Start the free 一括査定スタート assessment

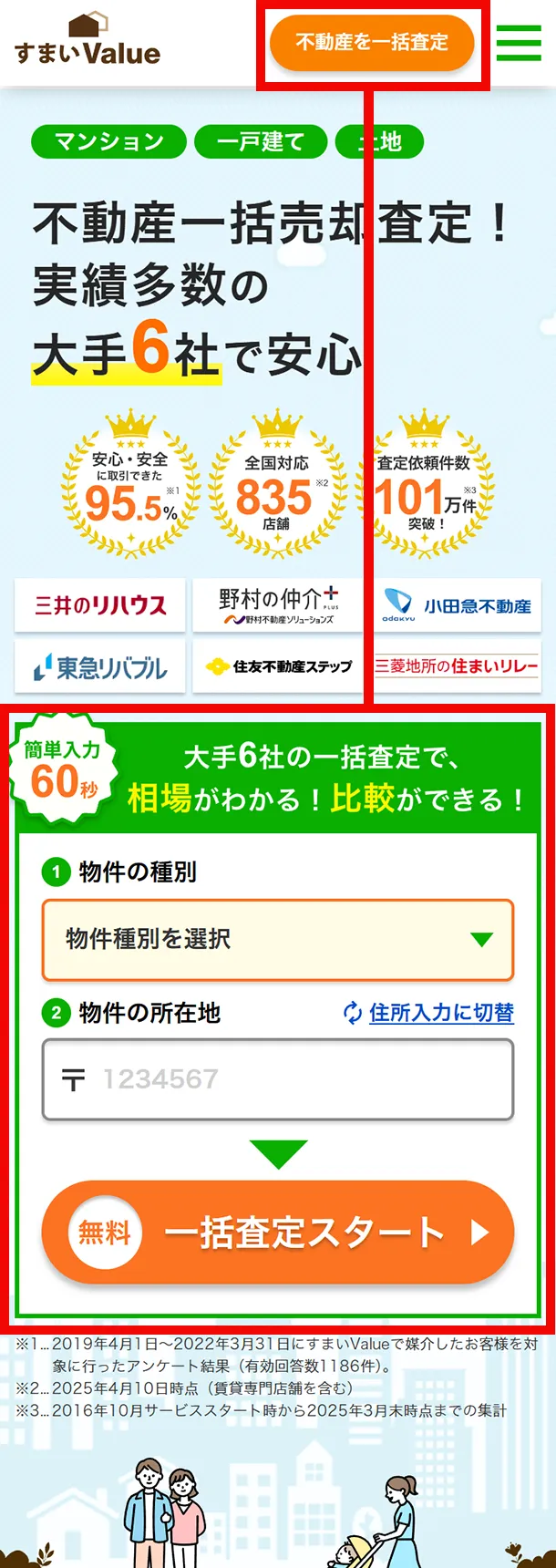tap(278, 1233)
